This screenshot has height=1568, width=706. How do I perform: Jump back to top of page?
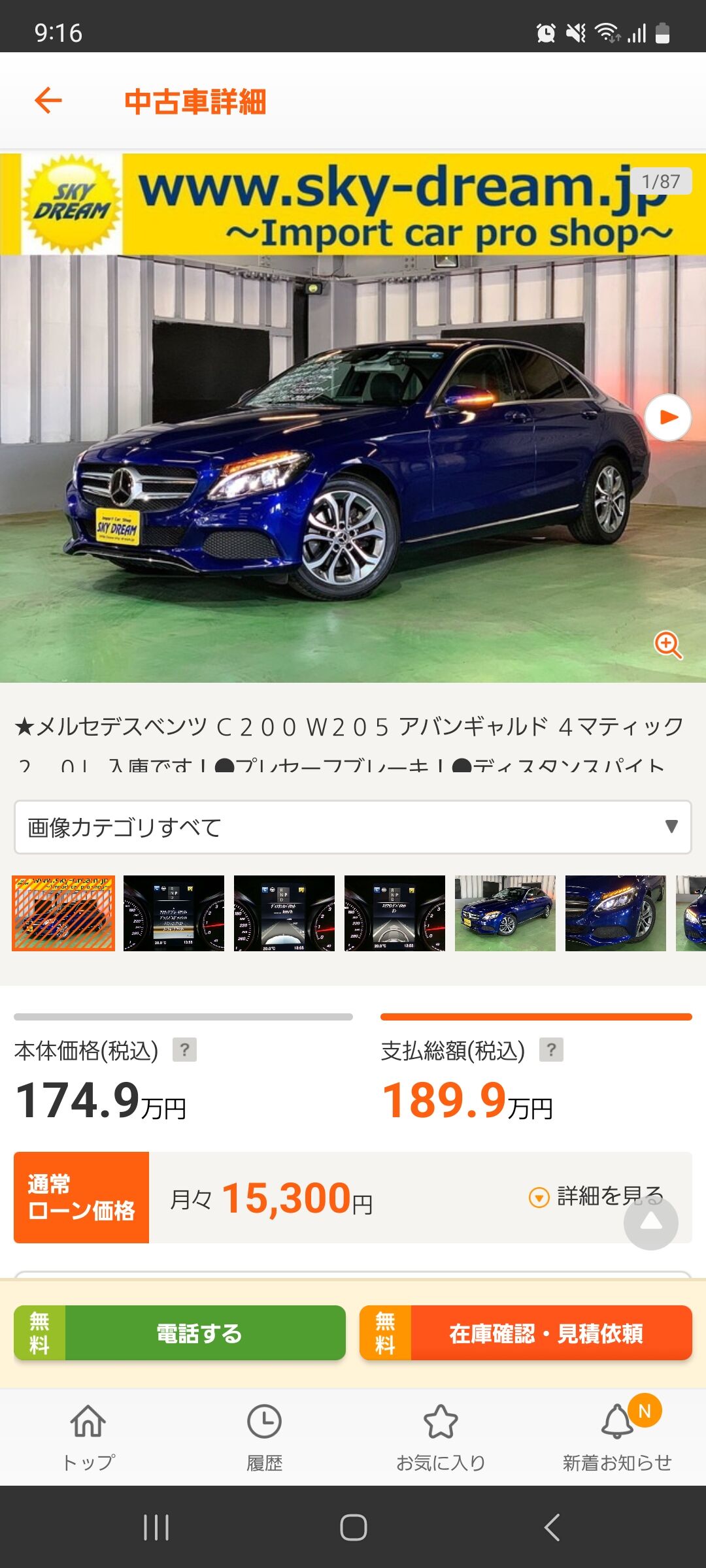coord(650,1223)
